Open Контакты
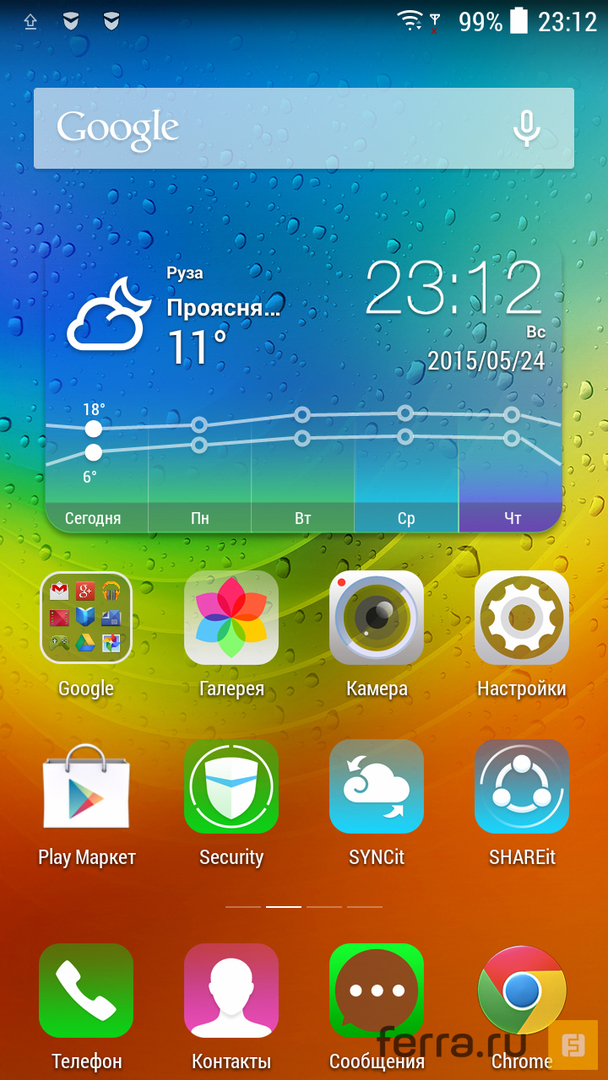 tap(231, 991)
